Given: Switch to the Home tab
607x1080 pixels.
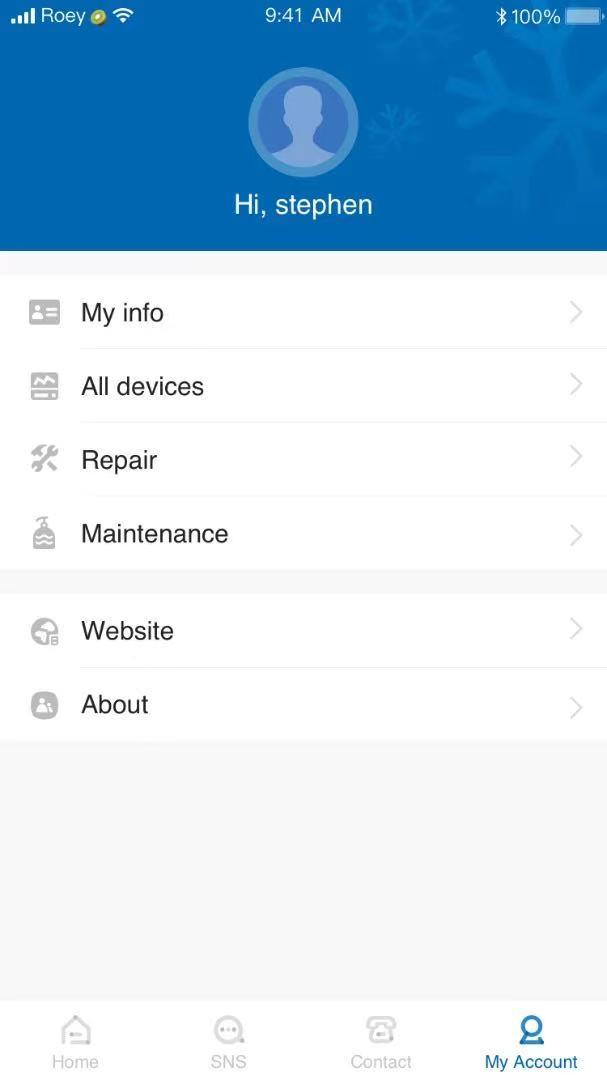Looking at the screenshot, I should tap(75, 1042).
